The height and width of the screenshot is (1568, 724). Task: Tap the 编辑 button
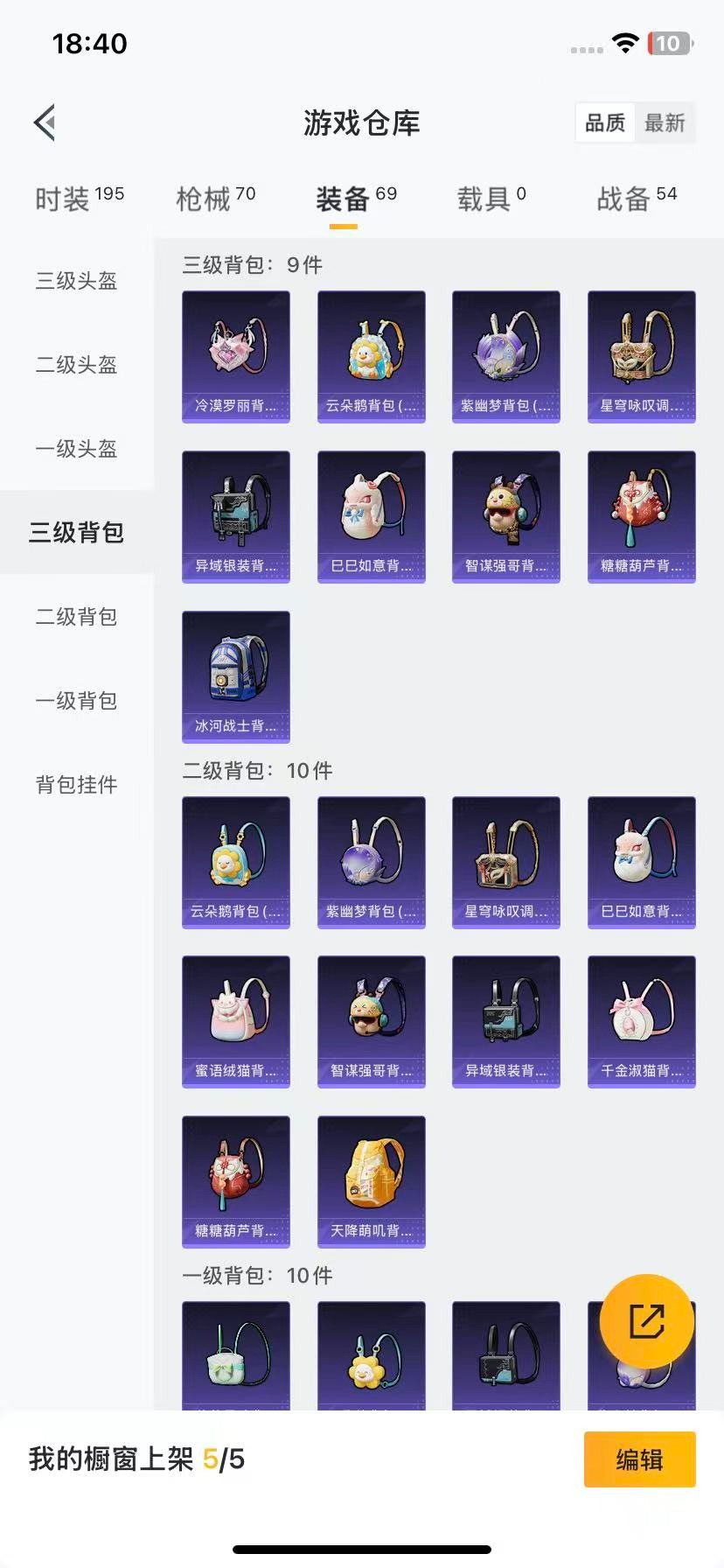tap(639, 1459)
